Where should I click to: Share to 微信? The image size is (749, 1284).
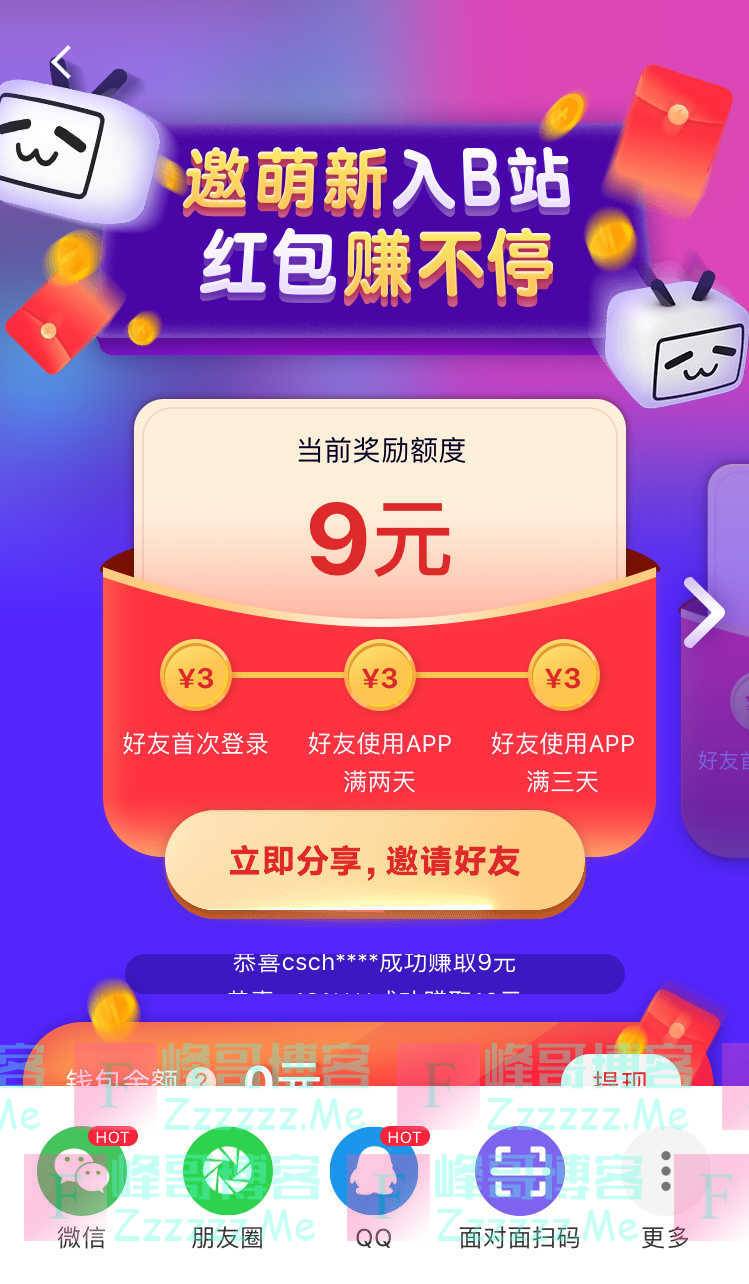click(x=81, y=1172)
